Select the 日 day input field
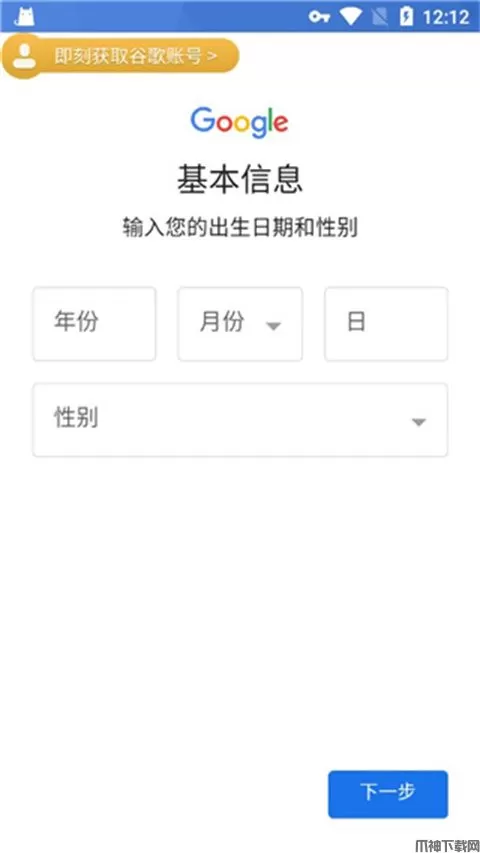 tap(386, 324)
